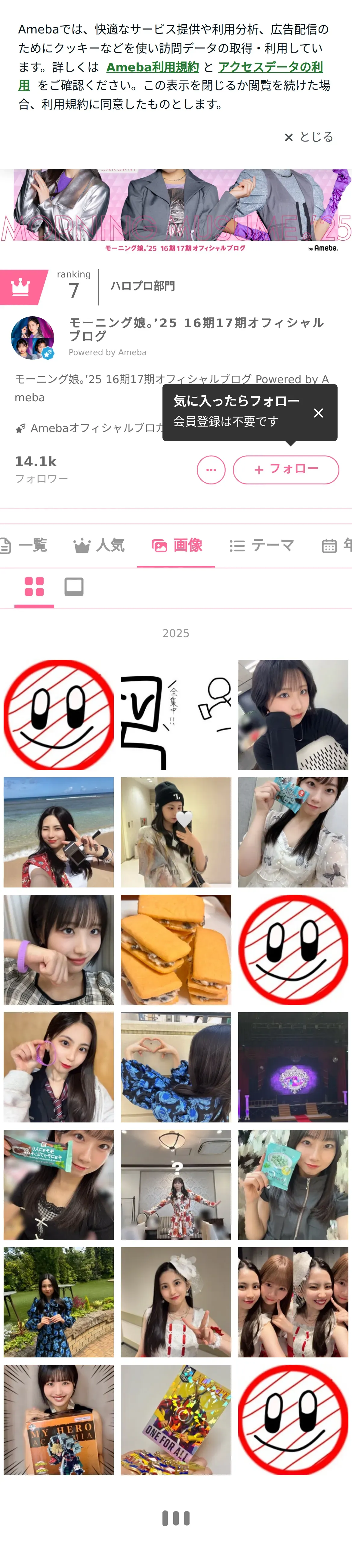Switch to the 人気 tab
The height and width of the screenshot is (1568, 352).
pos(99,545)
